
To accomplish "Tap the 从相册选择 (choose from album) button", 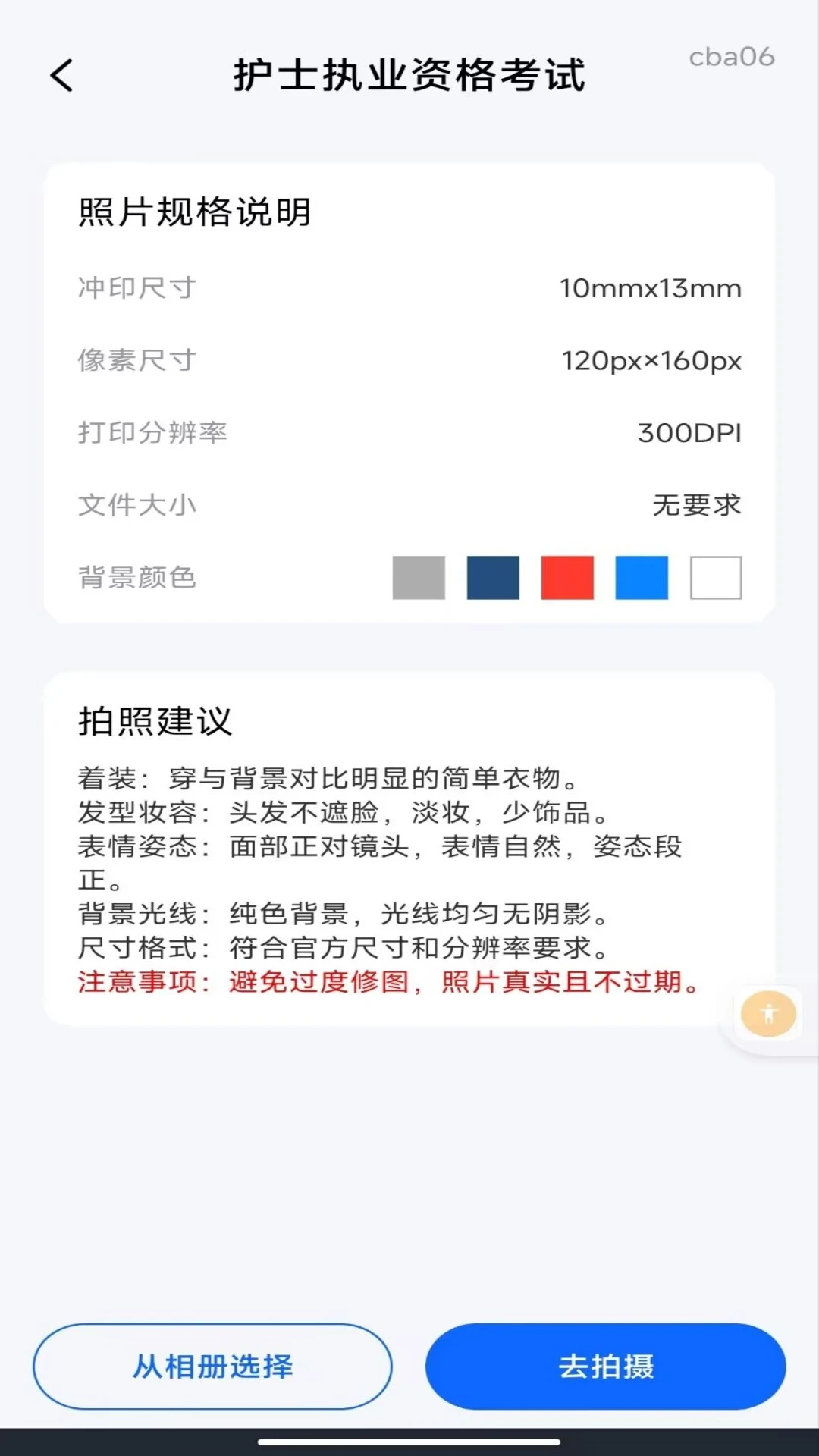I will tap(213, 1368).
